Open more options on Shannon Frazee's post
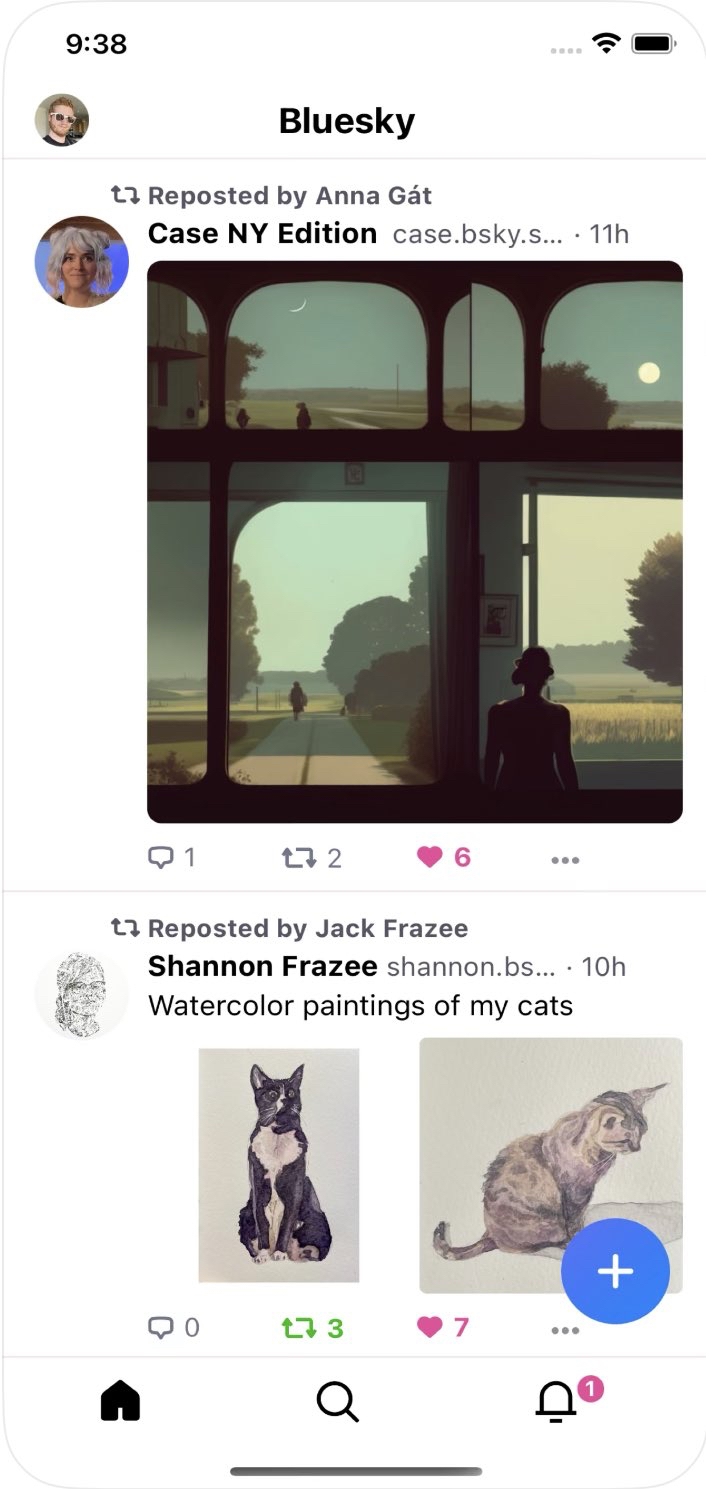Viewport: 706px width, 1489px height. 564,1330
